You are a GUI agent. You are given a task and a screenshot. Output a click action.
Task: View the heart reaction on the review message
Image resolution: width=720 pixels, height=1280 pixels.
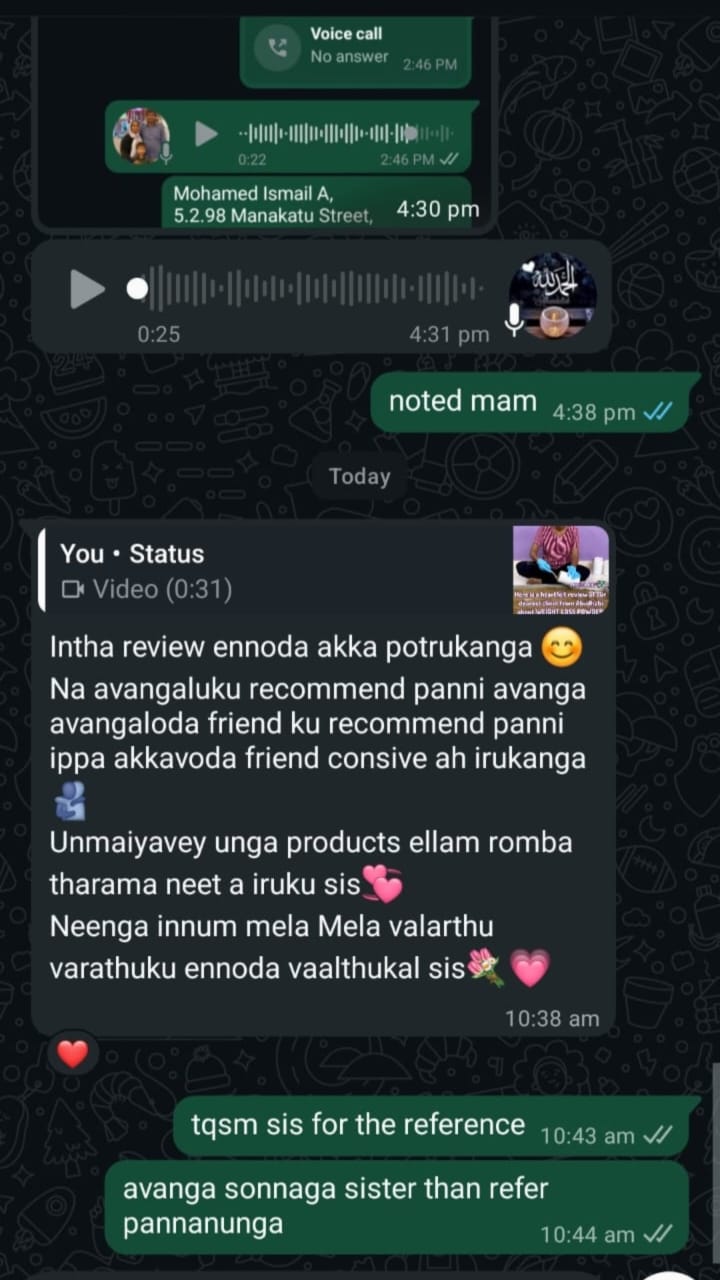(x=72, y=1053)
